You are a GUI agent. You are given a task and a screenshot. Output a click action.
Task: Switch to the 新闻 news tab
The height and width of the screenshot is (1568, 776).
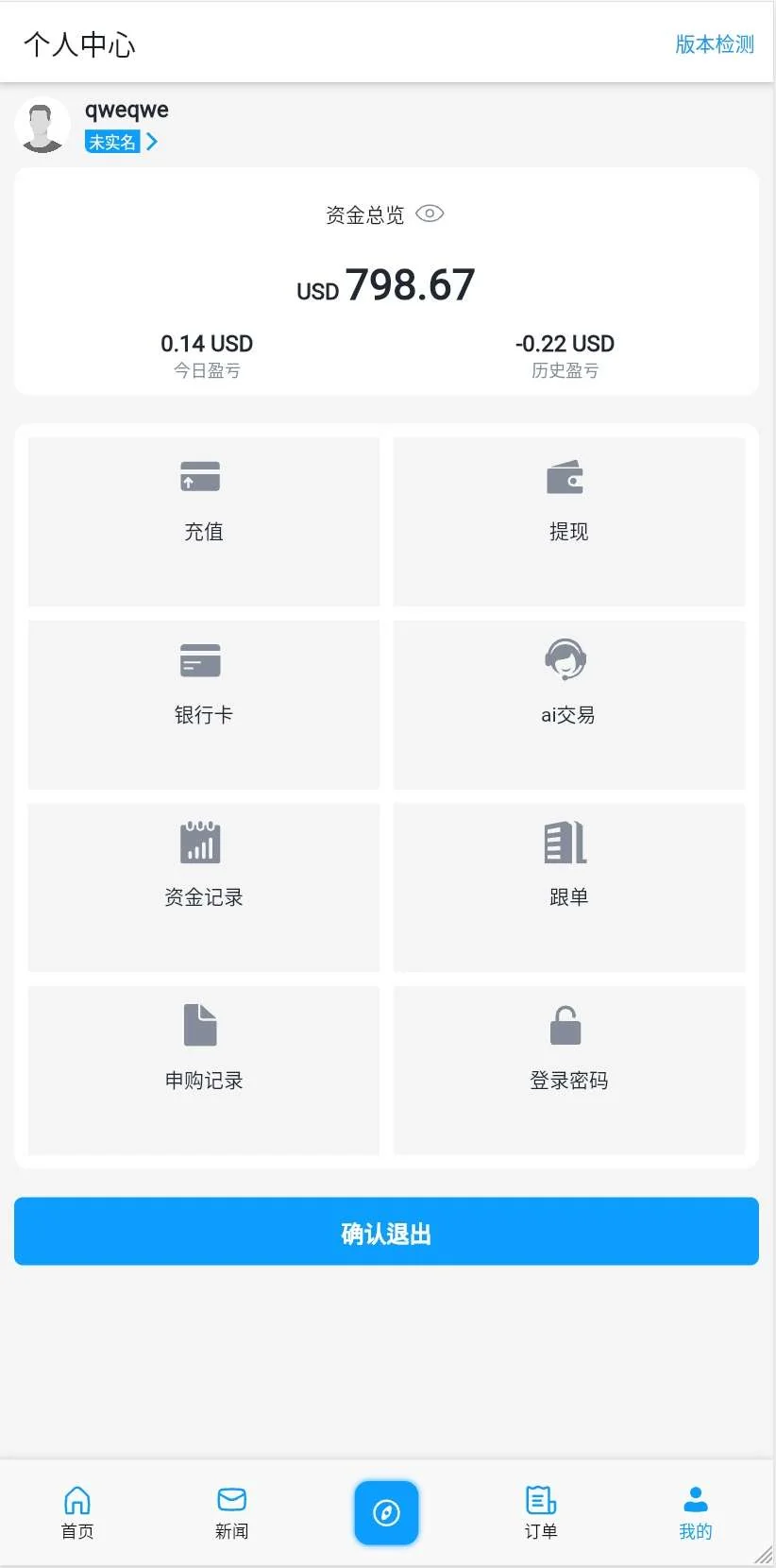231,1512
